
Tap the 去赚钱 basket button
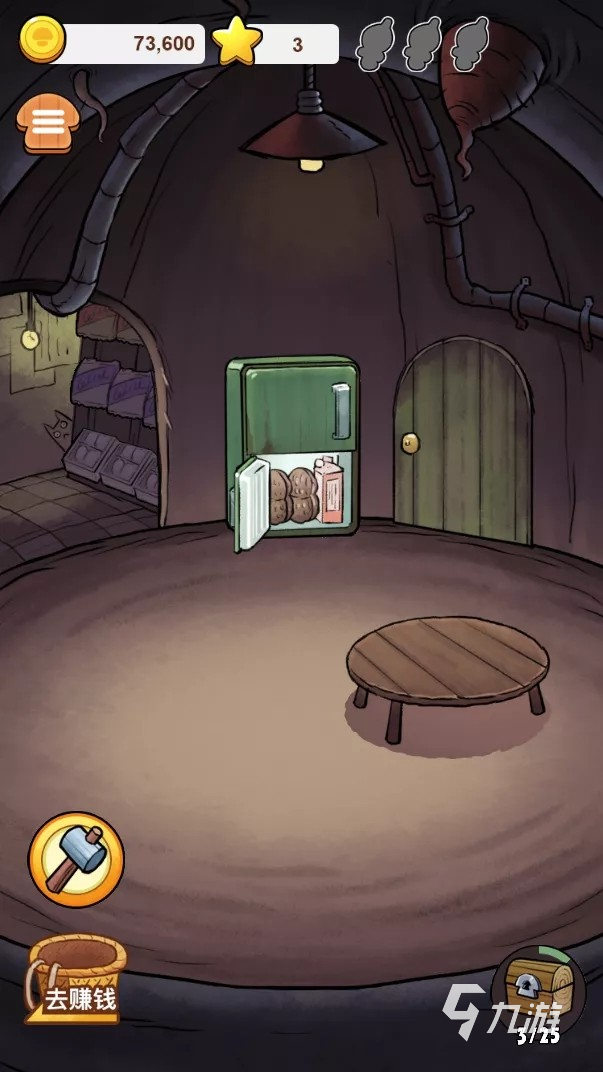pos(78,978)
